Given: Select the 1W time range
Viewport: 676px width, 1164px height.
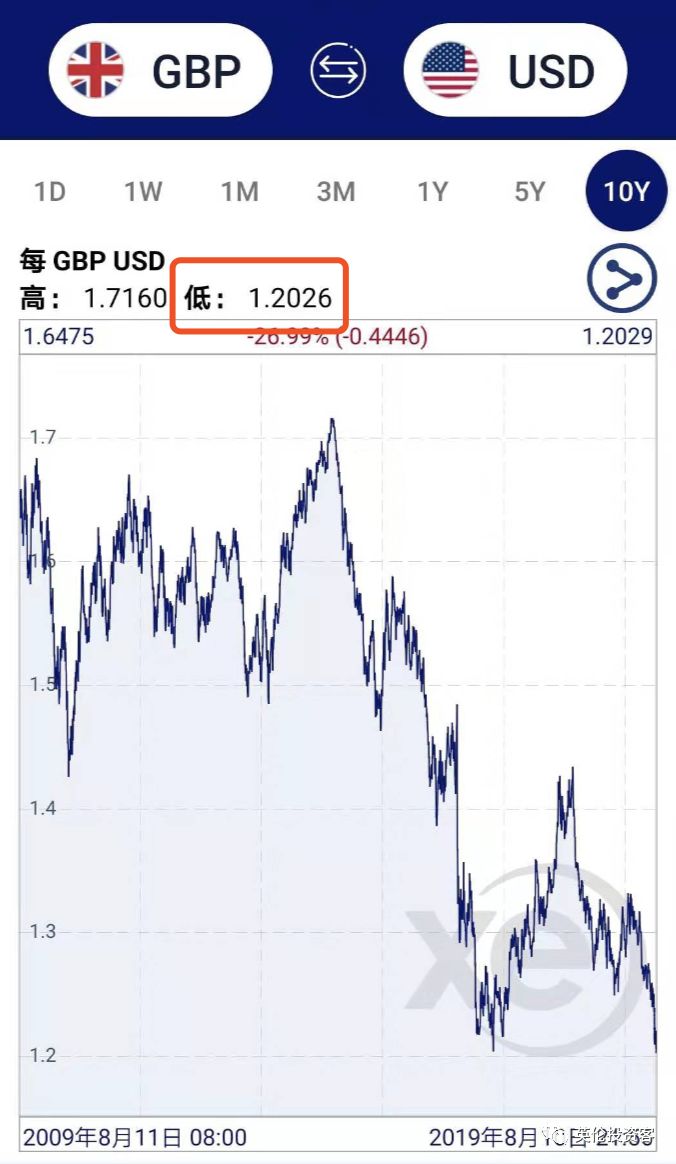Looking at the screenshot, I should [143, 191].
